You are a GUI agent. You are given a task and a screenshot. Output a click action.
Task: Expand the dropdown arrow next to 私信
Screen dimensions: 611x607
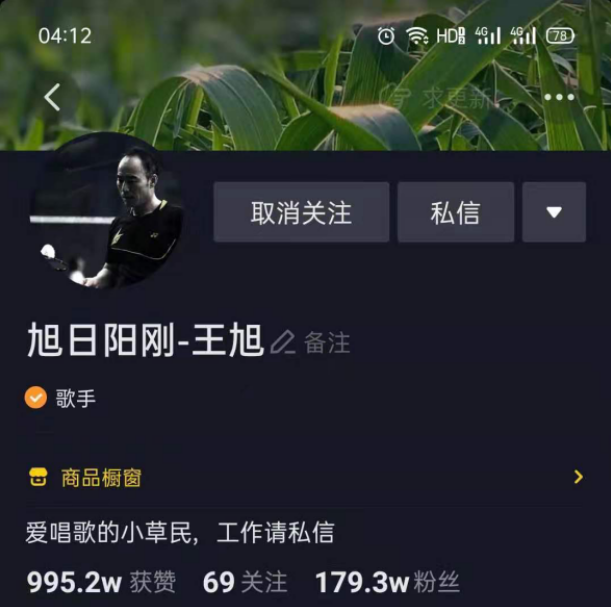553,212
